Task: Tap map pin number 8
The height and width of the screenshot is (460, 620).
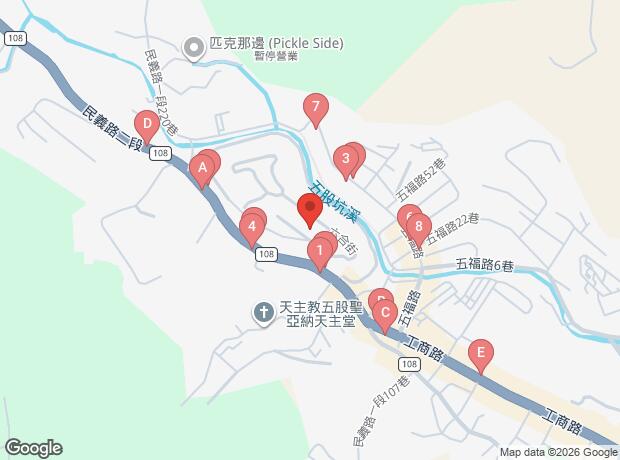Action: 418,227
